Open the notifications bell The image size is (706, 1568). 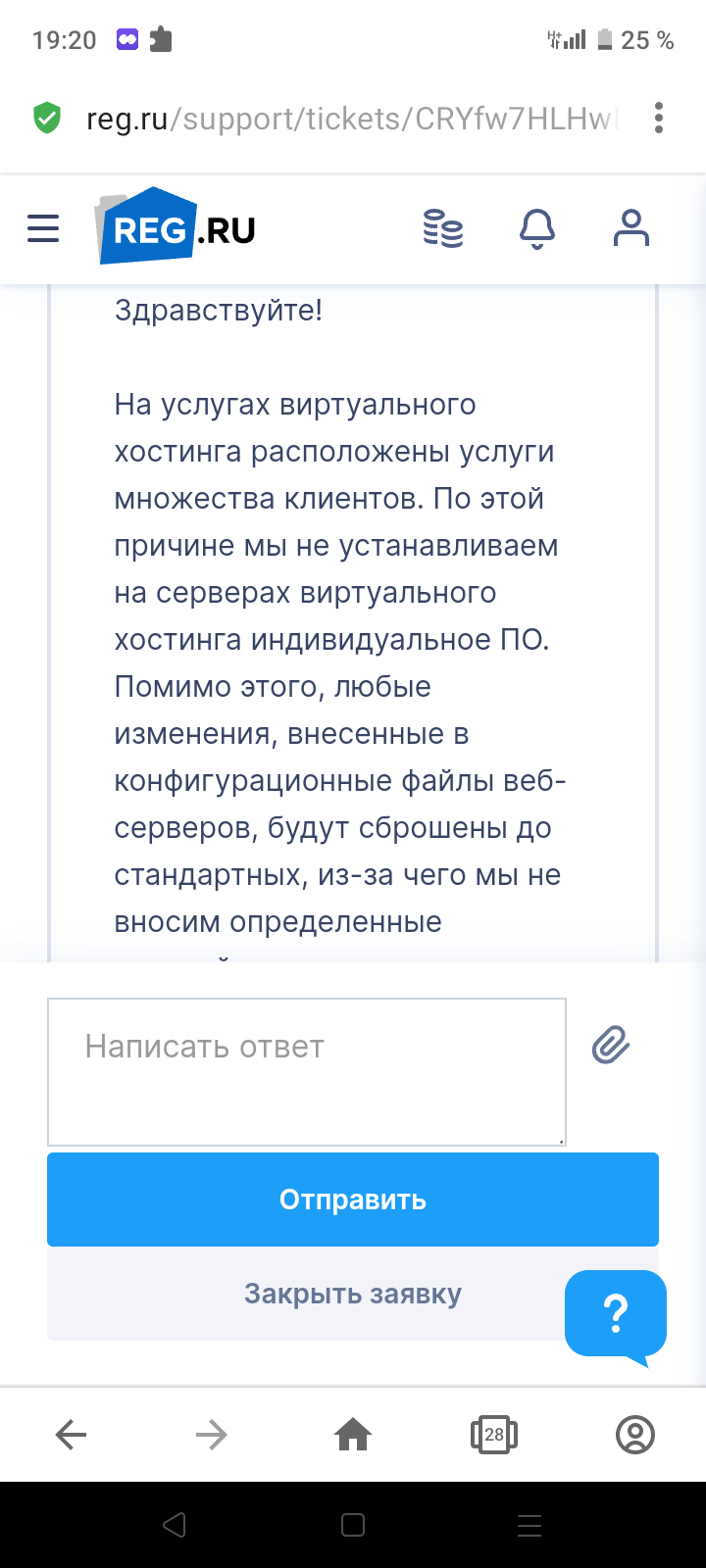pyautogui.click(x=536, y=229)
